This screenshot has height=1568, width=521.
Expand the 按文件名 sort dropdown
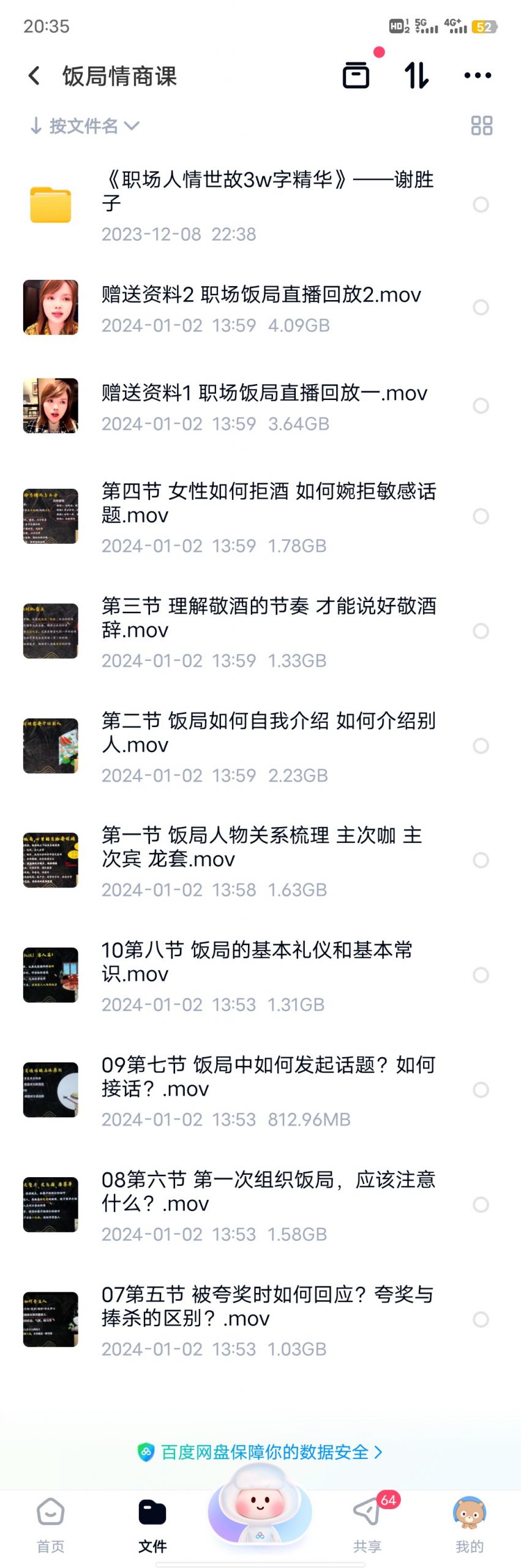coord(85,126)
